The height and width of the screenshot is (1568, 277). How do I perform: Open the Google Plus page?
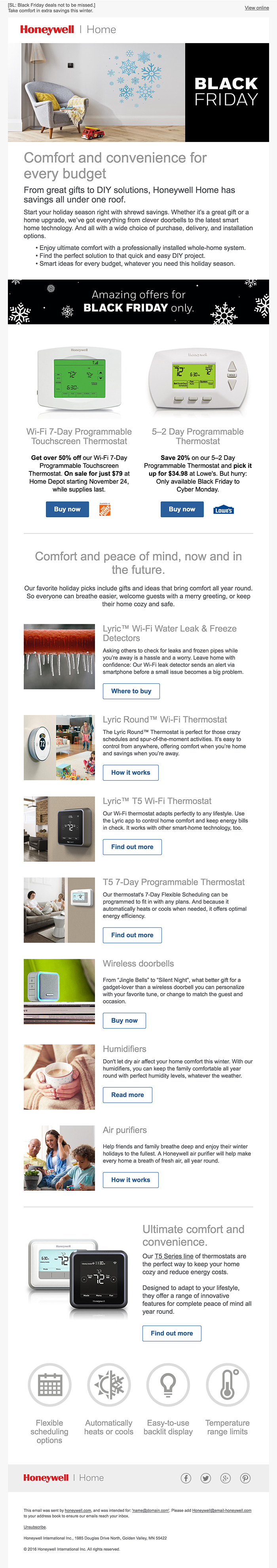pos(225,1478)
